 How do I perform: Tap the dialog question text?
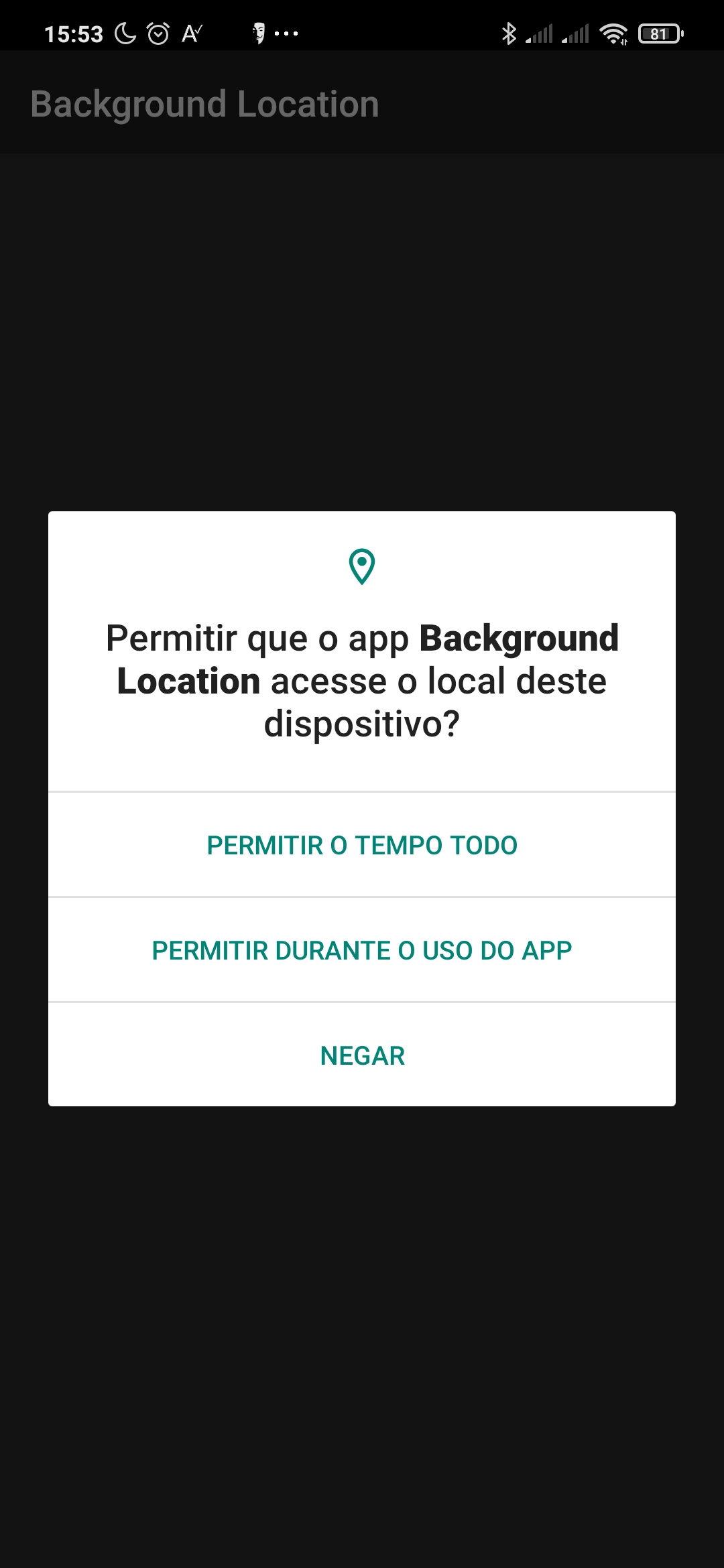[x=361, y=679]
